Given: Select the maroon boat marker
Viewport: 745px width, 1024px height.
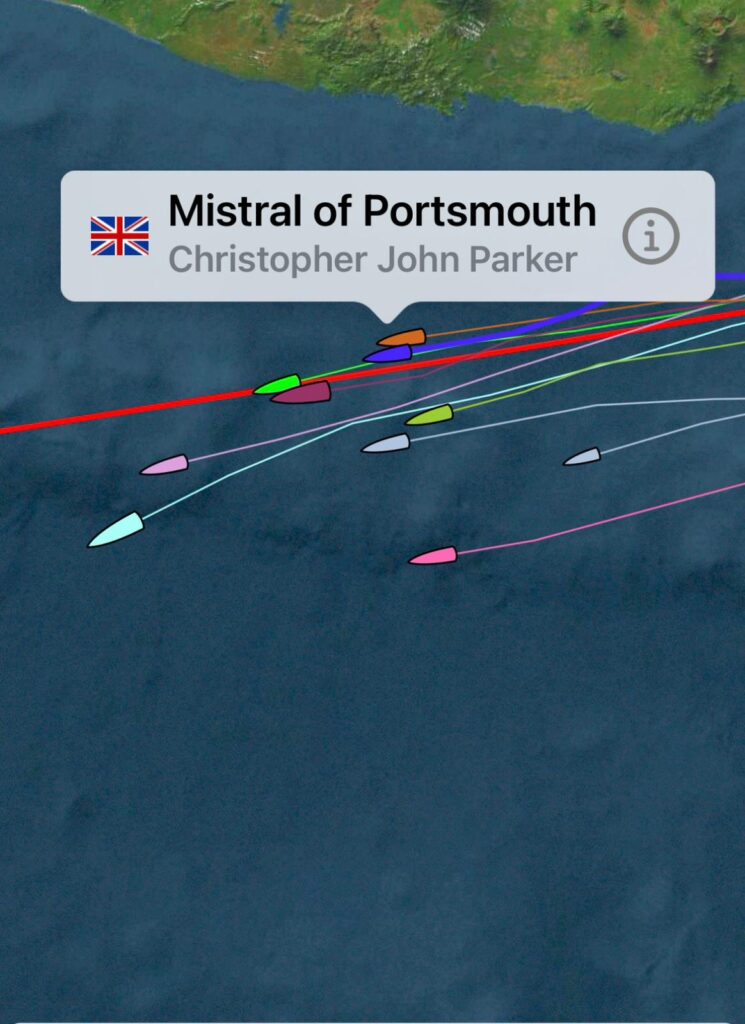Looking at the screenshot, I should click(303, 394).
